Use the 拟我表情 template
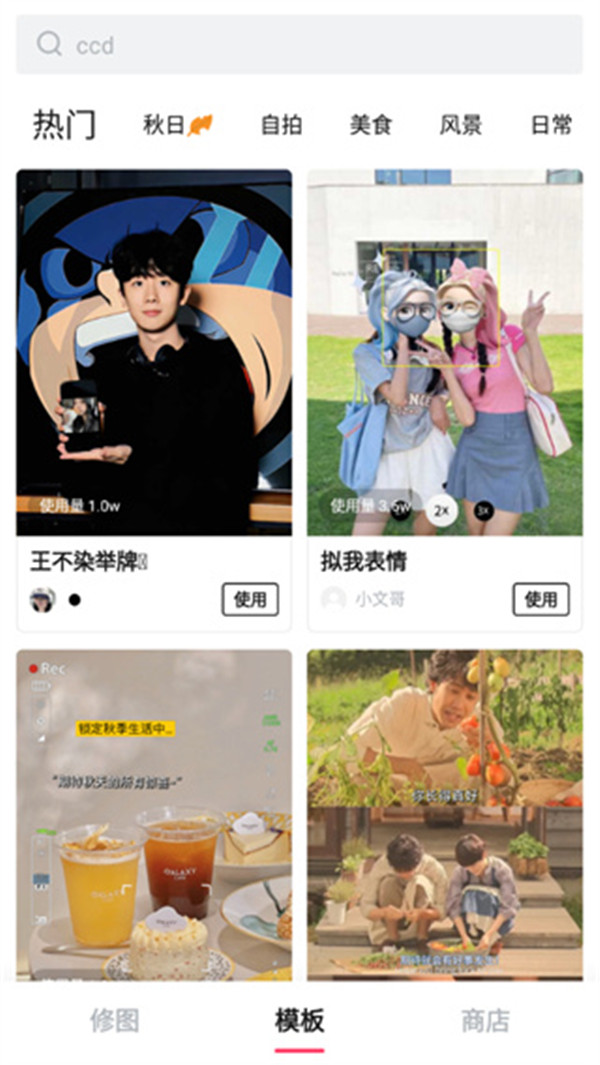Image resolution: width=600 pixels, height=1065 pixels. point(541,599)
